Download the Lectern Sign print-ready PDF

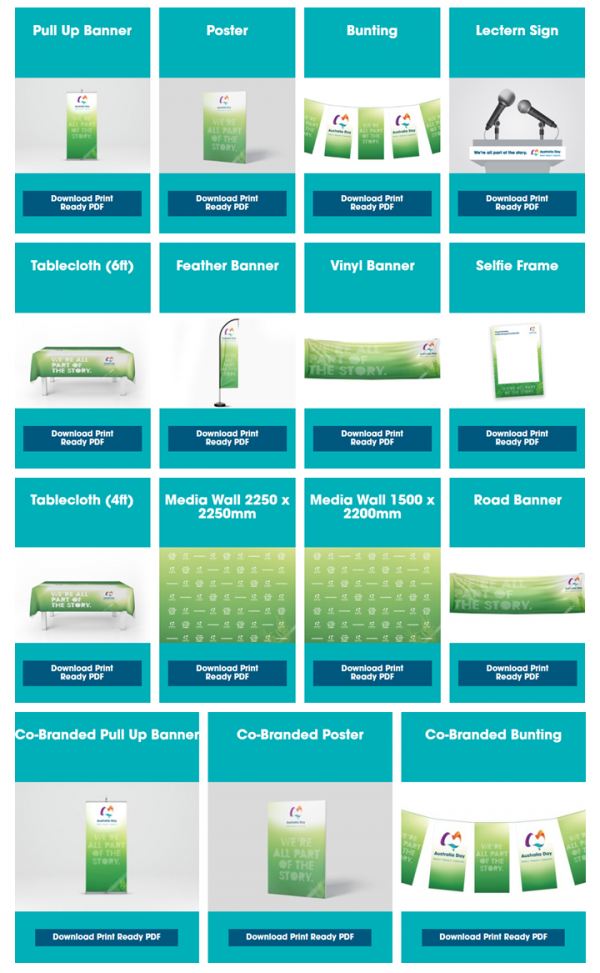[517, 203]
